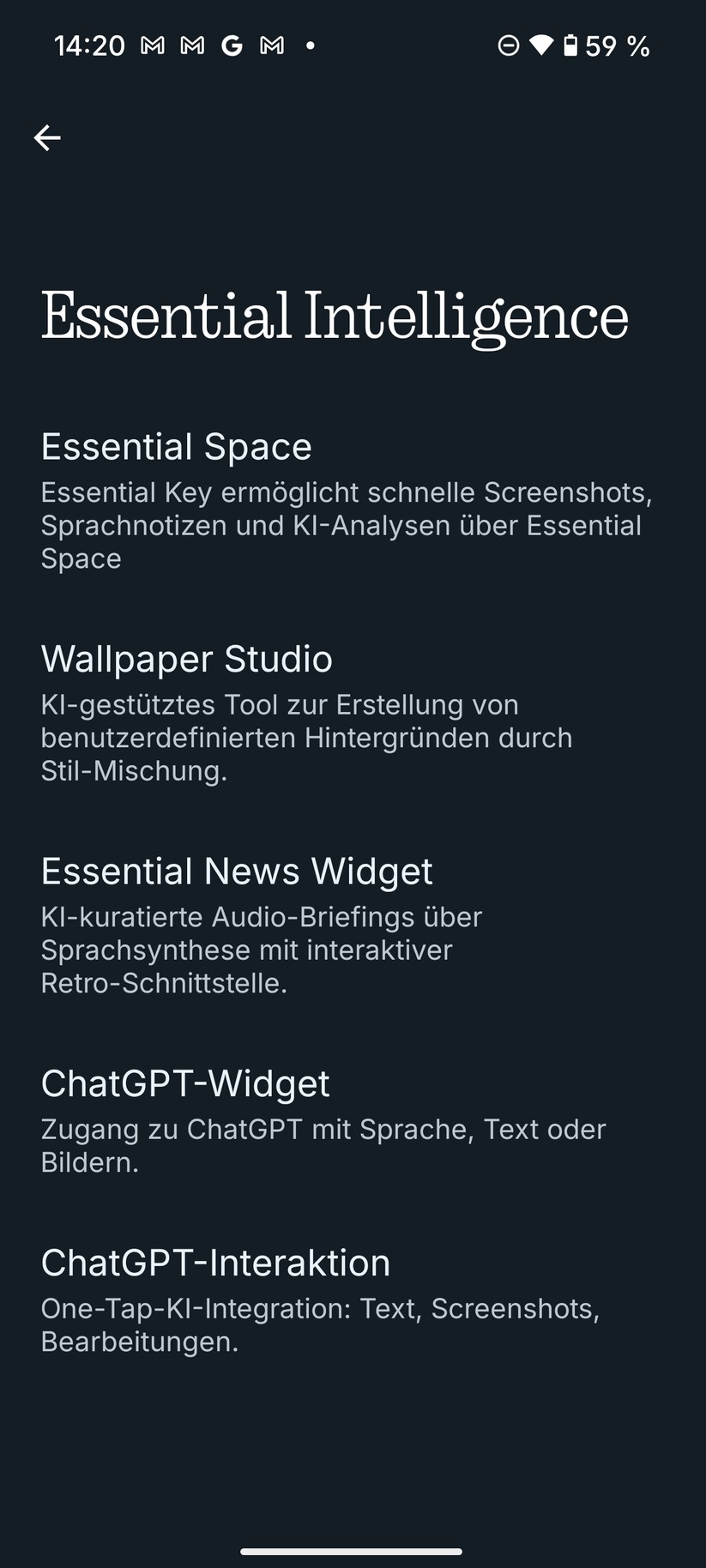Screen dimensions: 706x1568
Task: Go back using the arrow icon
Action: pyautogui.click(x=47, y=137)
